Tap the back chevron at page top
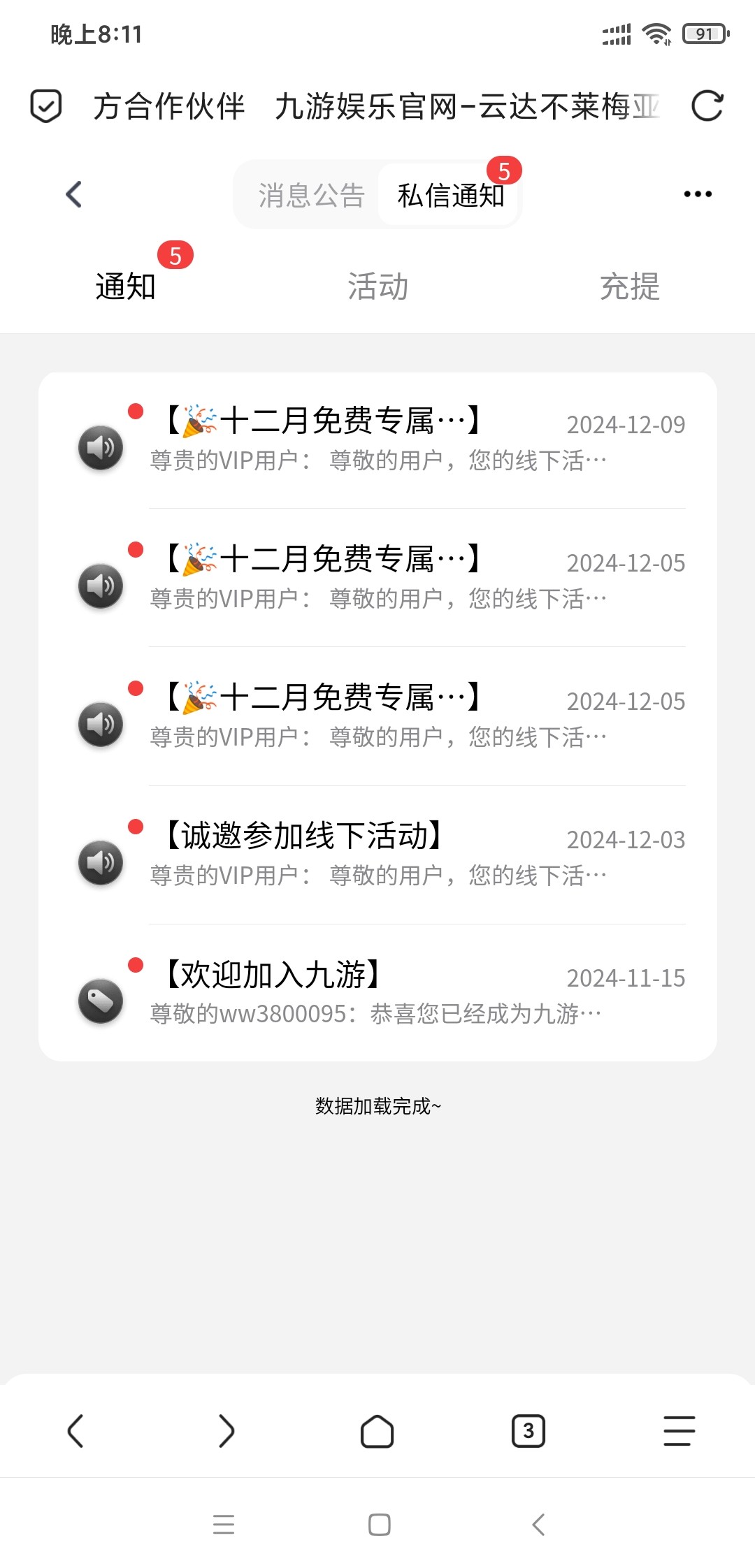This screenshot has height=1568, width=755. point(74,194)
